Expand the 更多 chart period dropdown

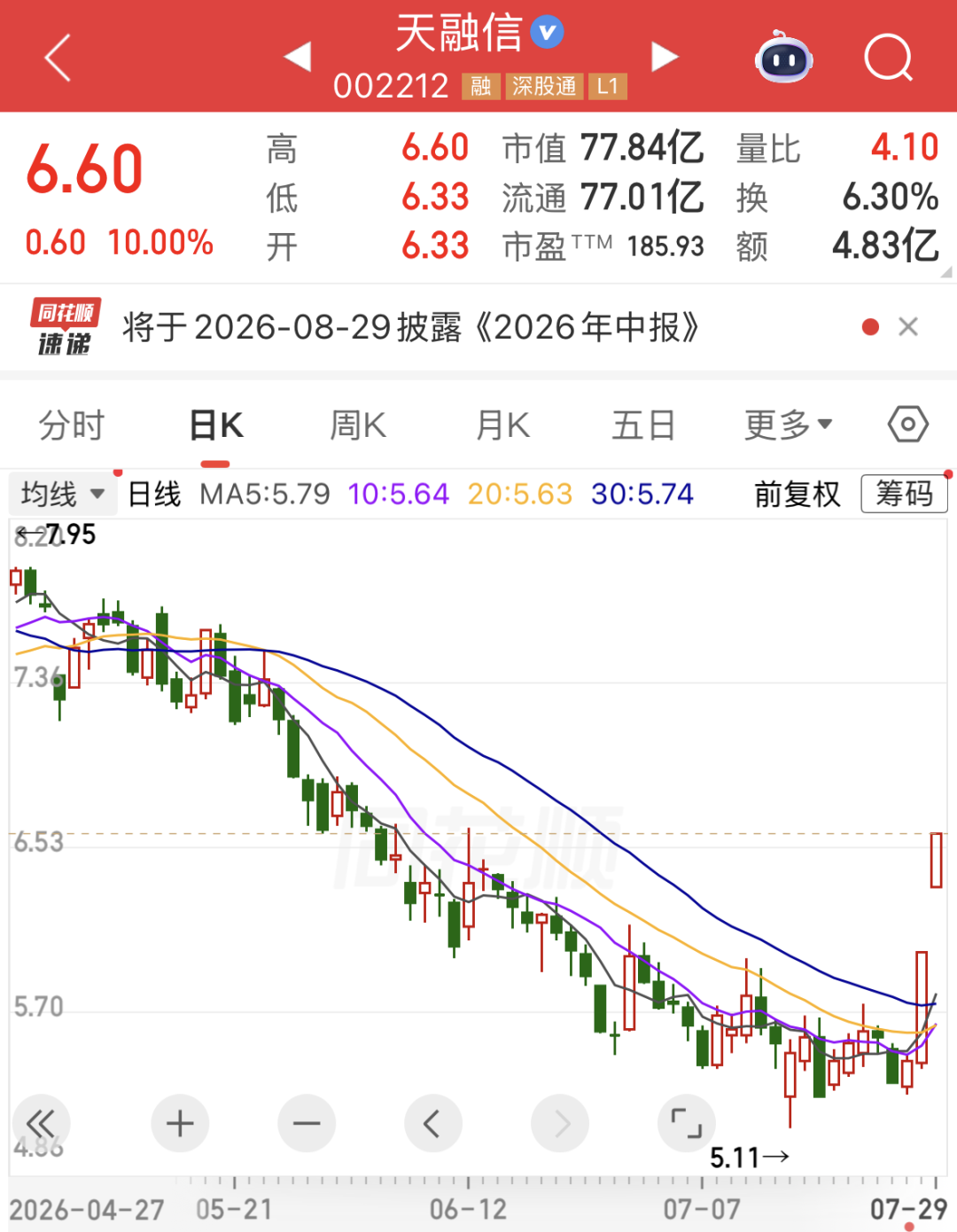pos(788,425)
